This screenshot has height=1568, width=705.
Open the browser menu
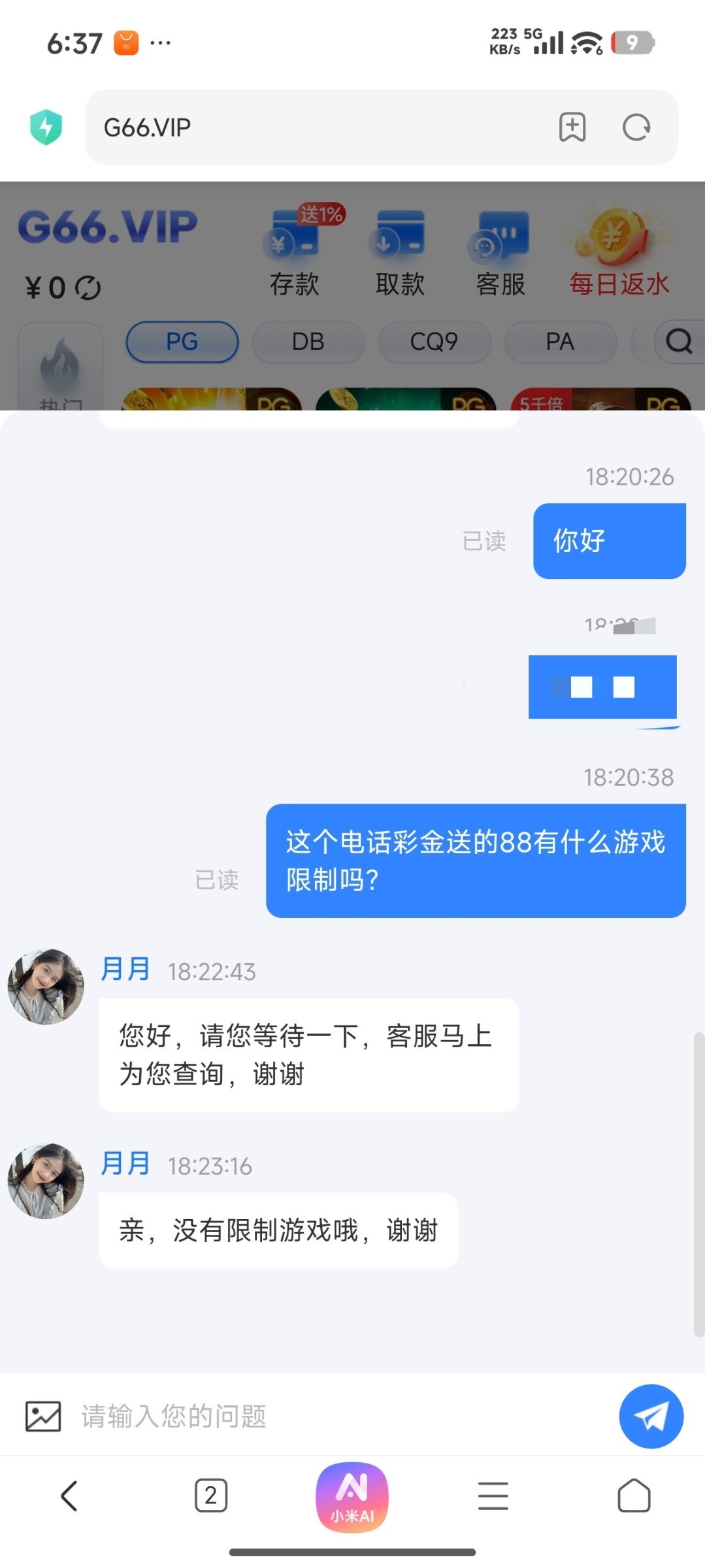(x=493, y=1495)
